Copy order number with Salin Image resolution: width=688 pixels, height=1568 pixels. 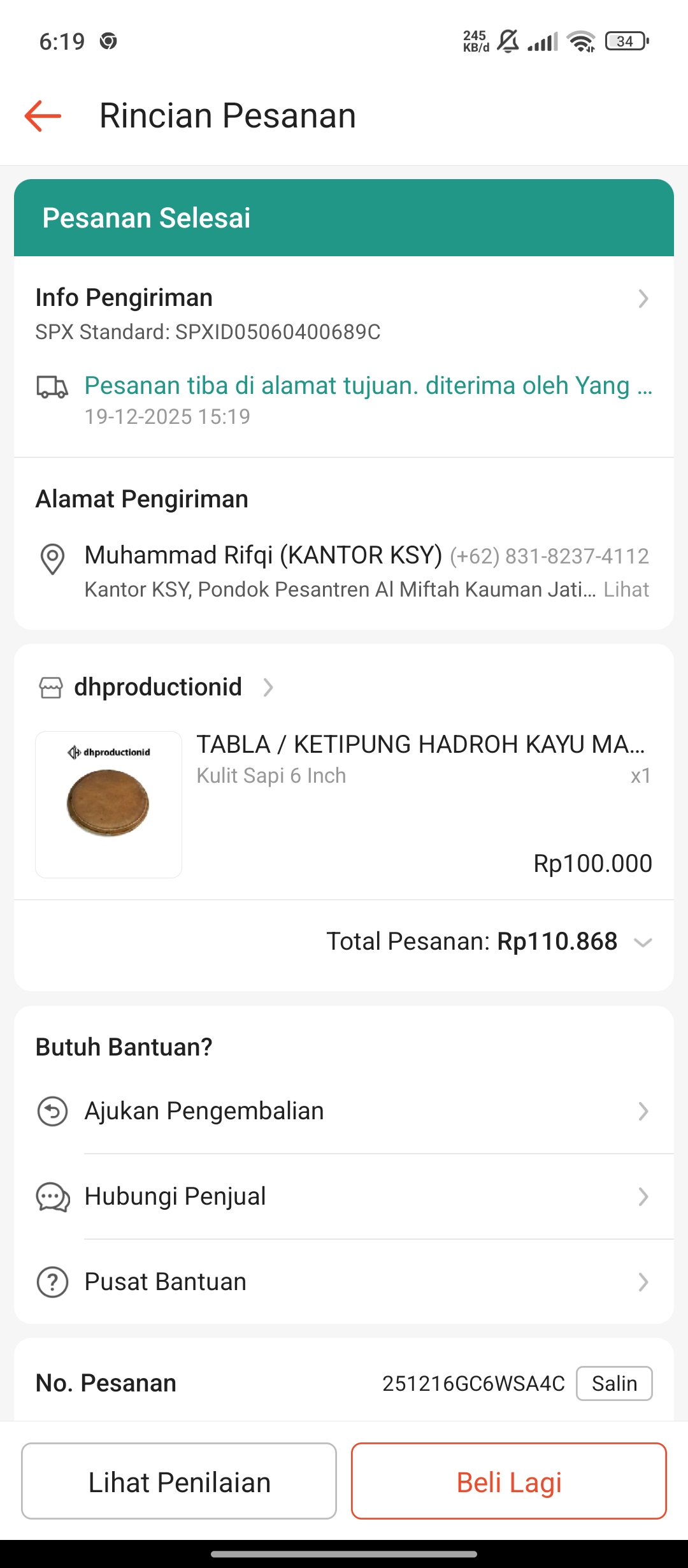(613, 1384)
